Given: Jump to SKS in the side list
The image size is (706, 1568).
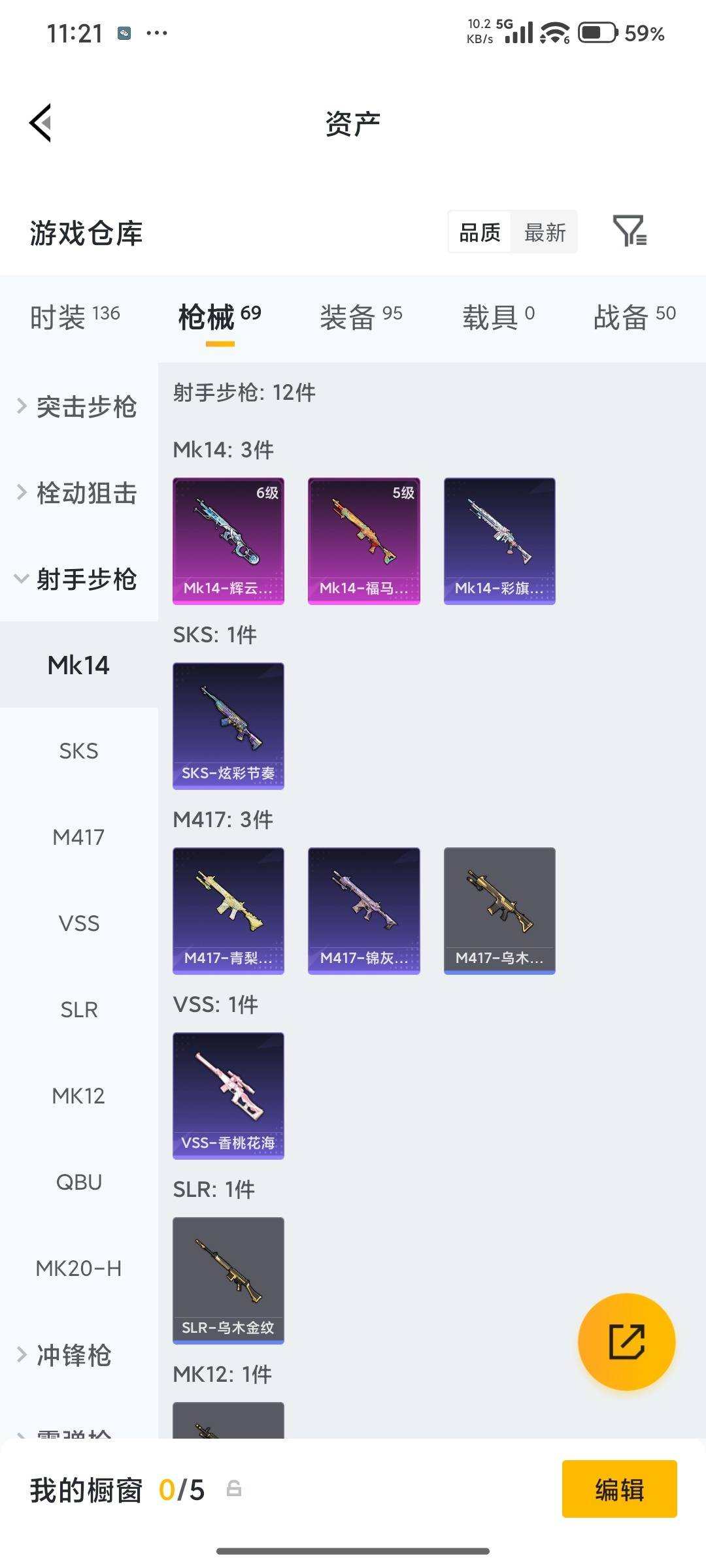Looking at the screenshot, I should pyautogui.click(x=78, y=751).
